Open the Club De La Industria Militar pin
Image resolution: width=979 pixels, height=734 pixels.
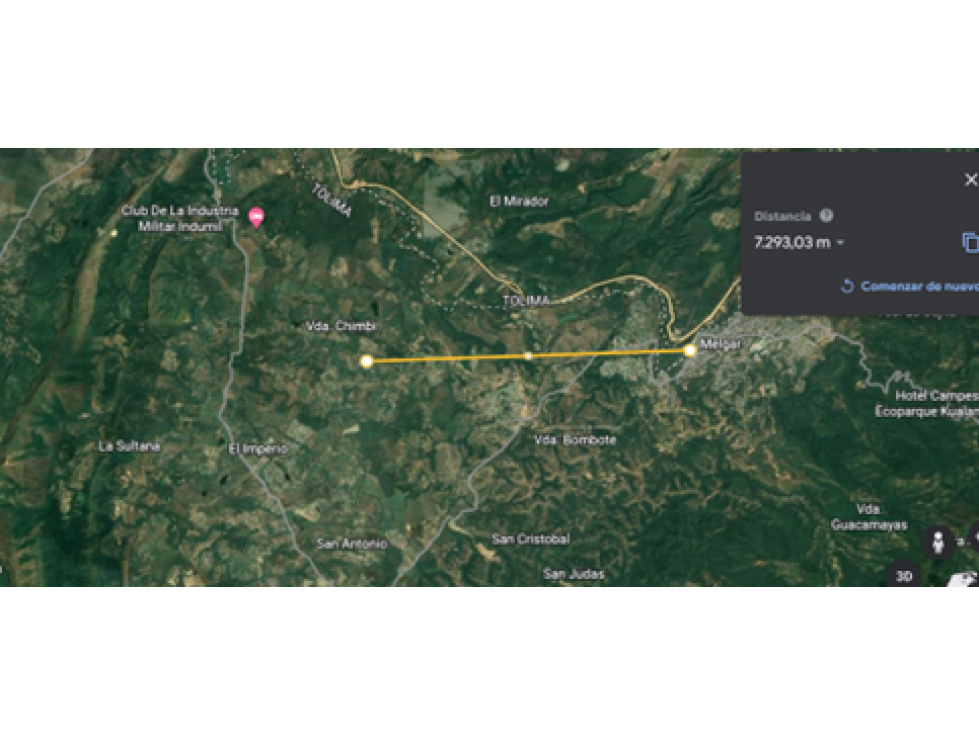[256, 217]
